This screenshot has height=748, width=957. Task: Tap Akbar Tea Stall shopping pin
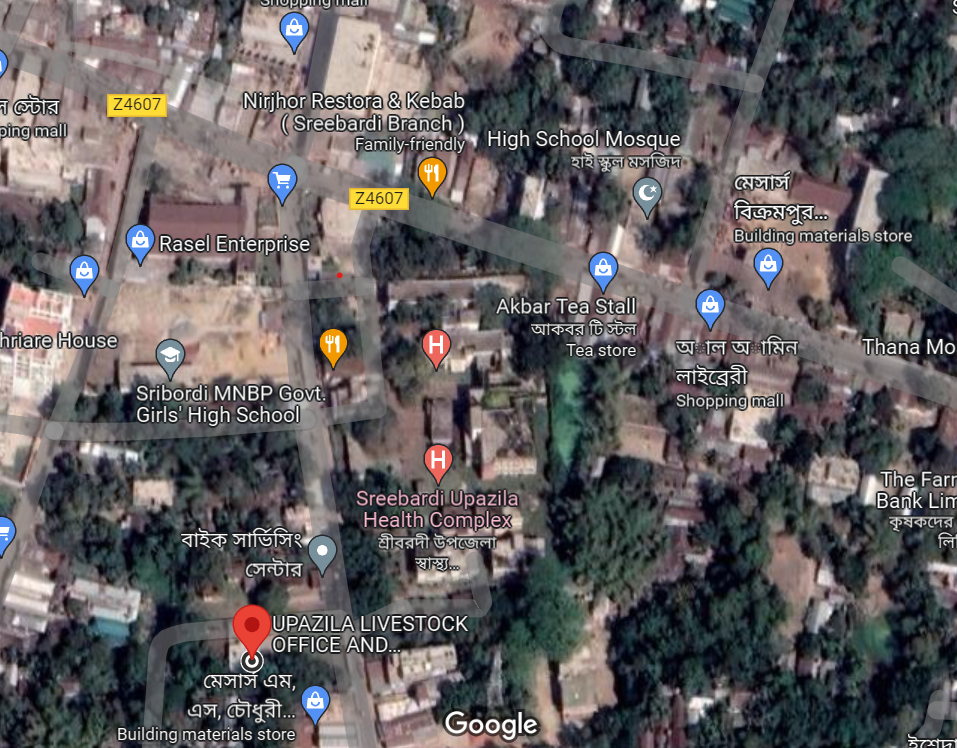[602, 268]
